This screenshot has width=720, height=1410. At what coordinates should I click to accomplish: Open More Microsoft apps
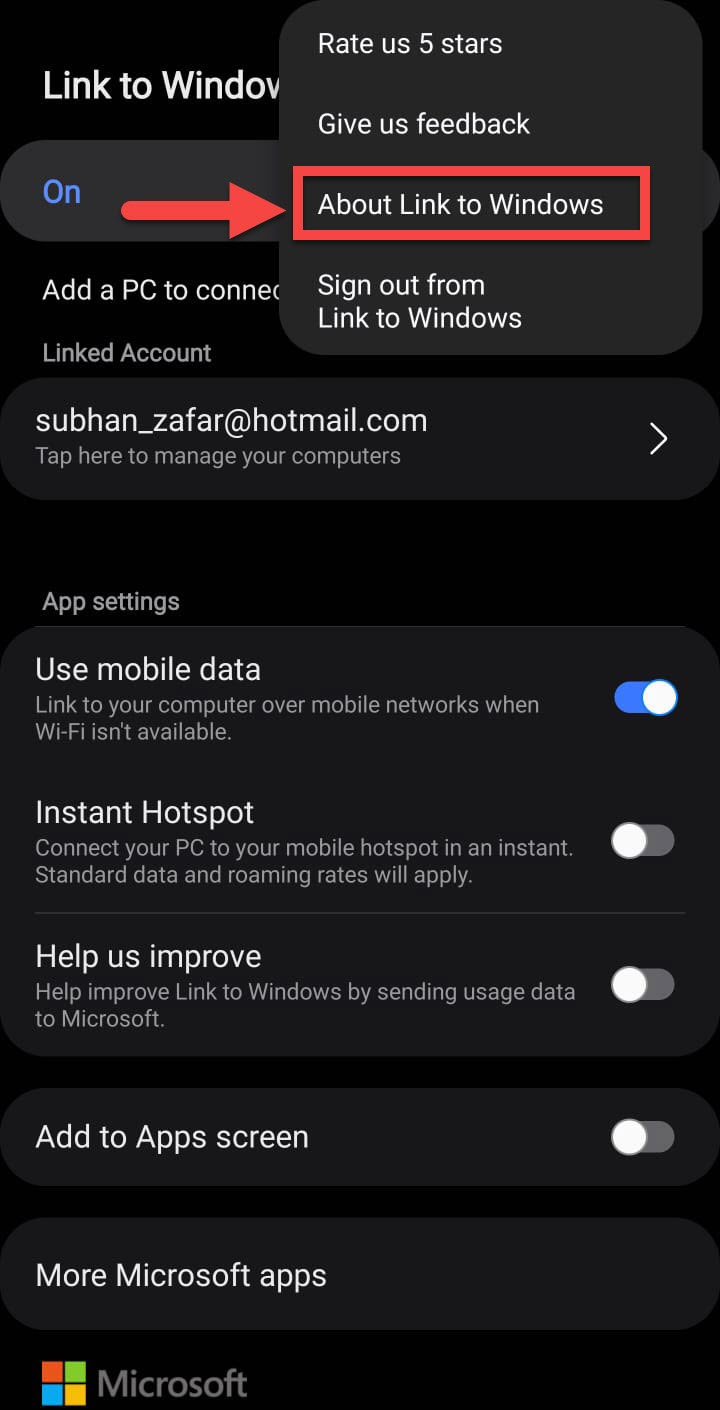tap(360, 1275)
